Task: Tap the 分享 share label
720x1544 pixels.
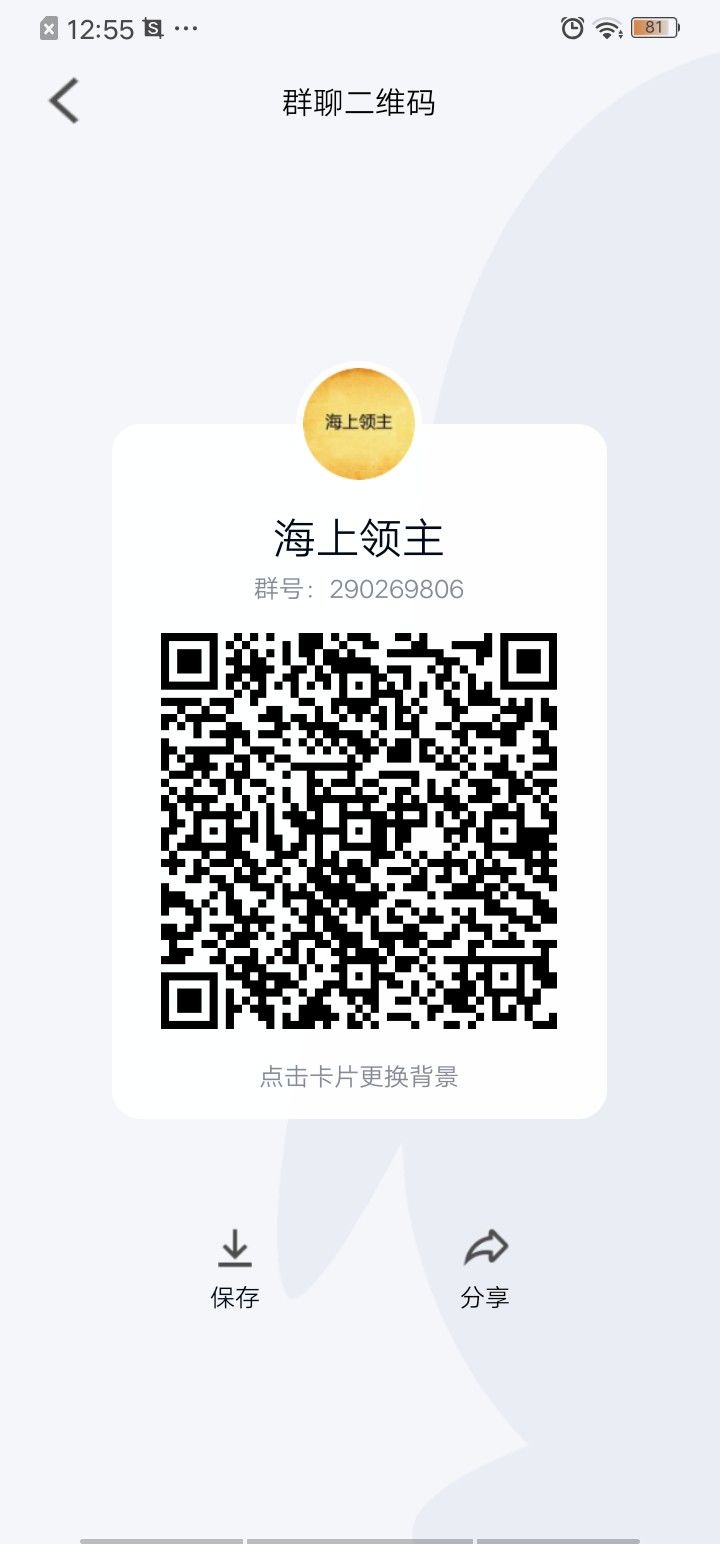Action: (487, 1297)
